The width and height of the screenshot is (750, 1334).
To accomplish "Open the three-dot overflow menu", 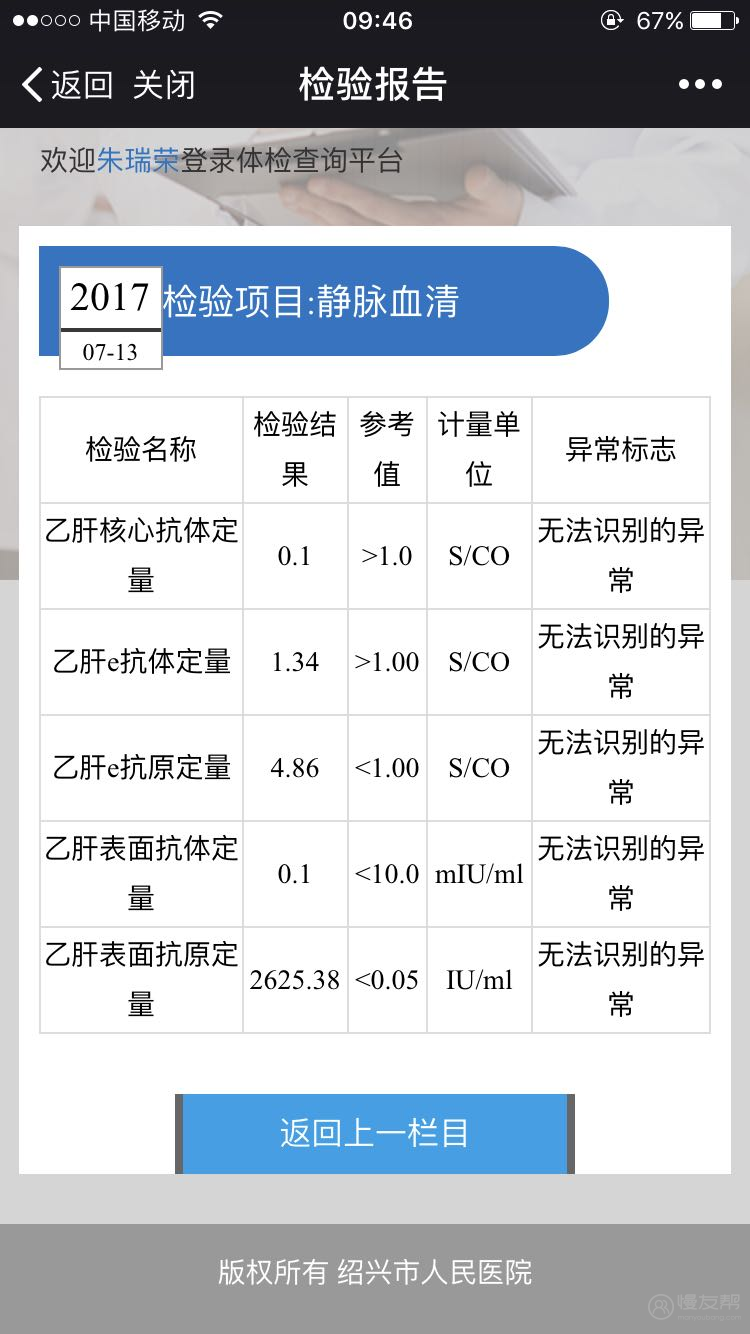I will click(x=700, y=85).
